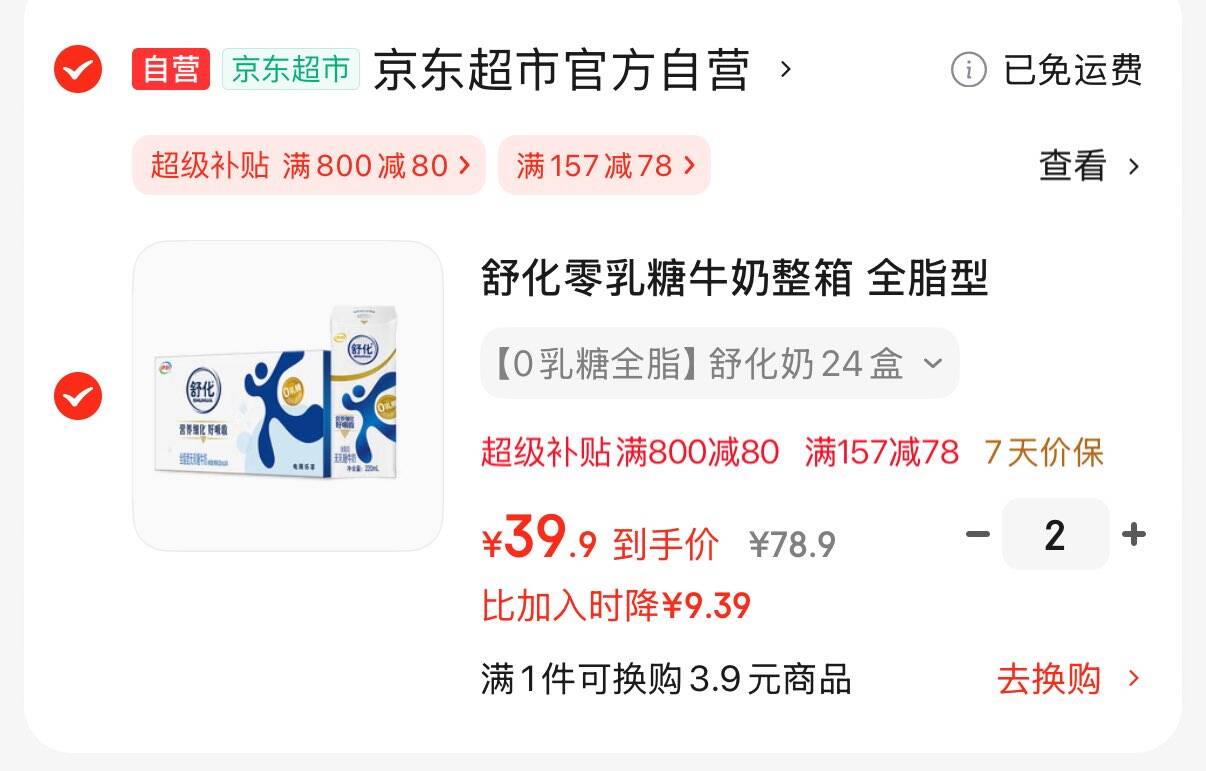Increase milk quantity with plus button

click(1133, 535)
